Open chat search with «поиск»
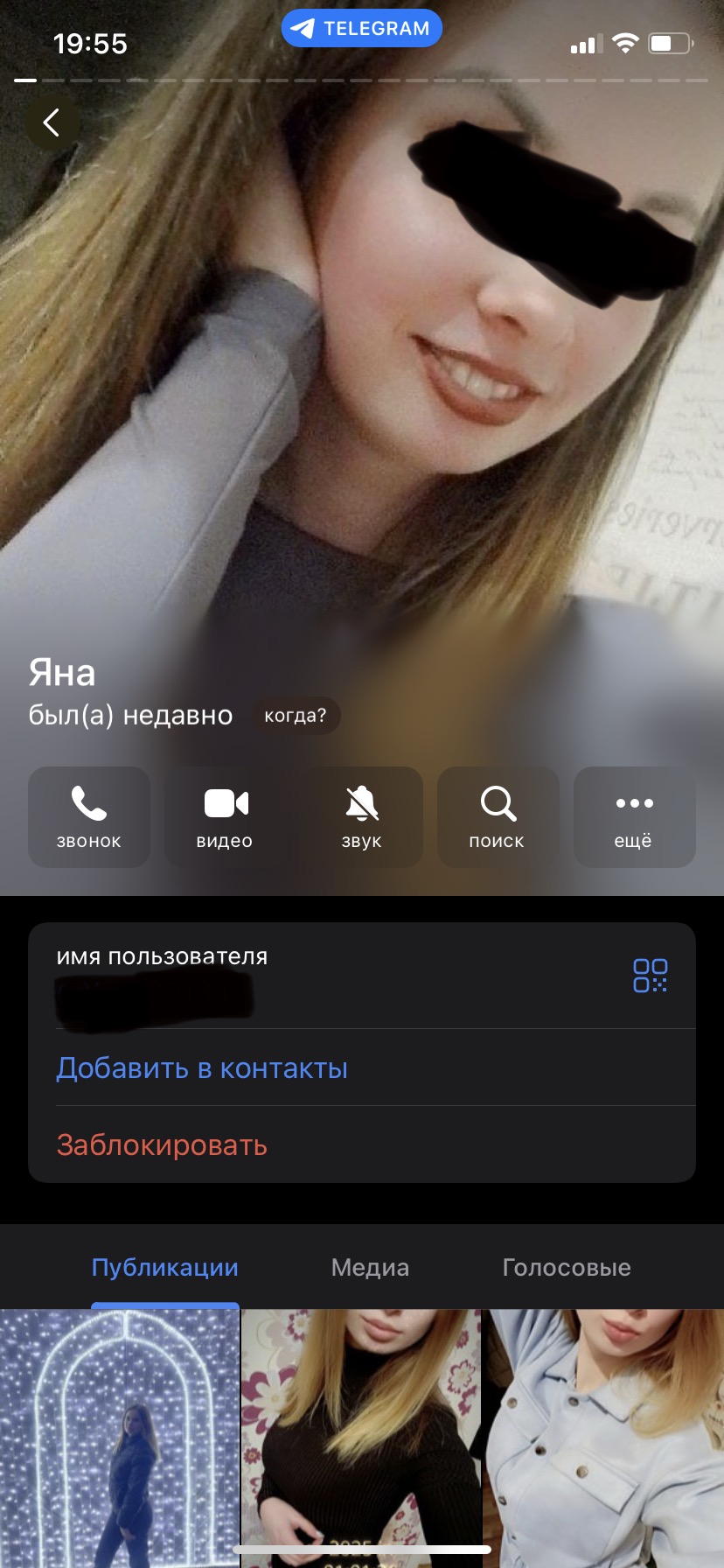 tap(498, 817)
